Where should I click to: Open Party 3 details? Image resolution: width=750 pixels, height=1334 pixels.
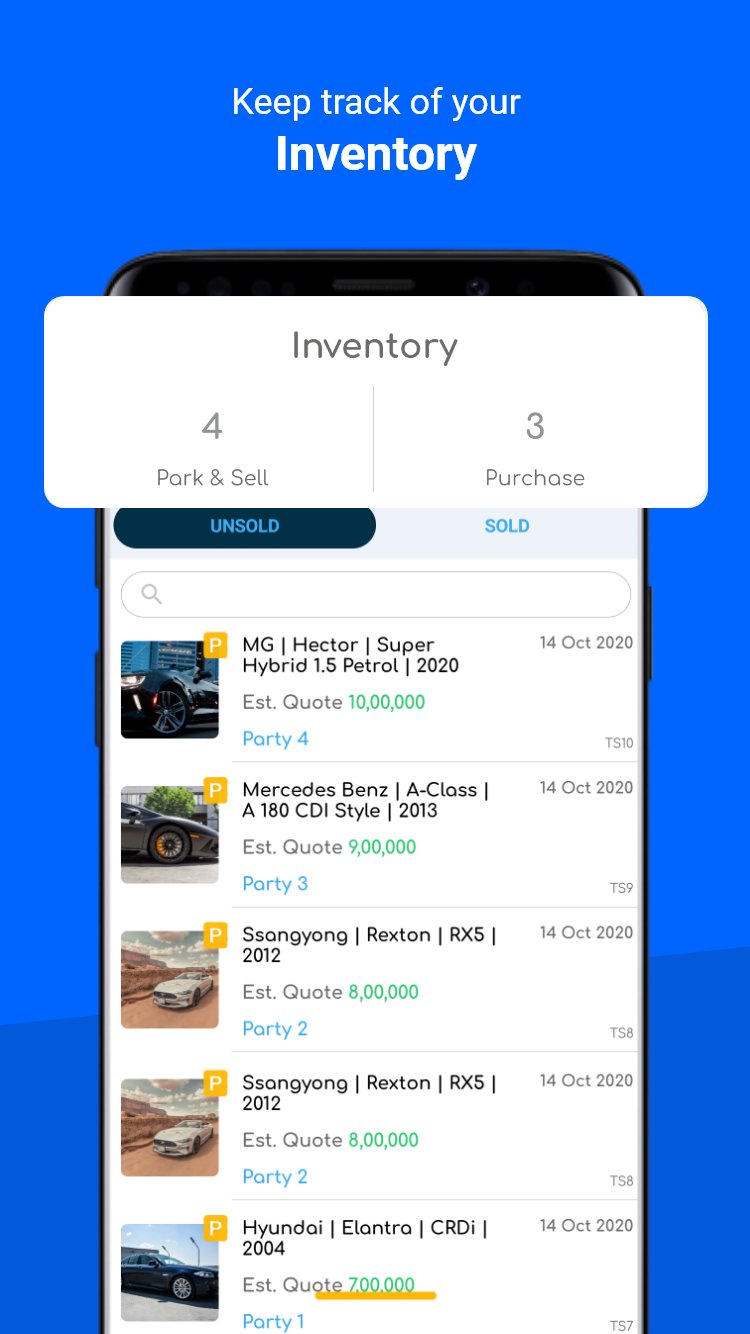[275, 884]
